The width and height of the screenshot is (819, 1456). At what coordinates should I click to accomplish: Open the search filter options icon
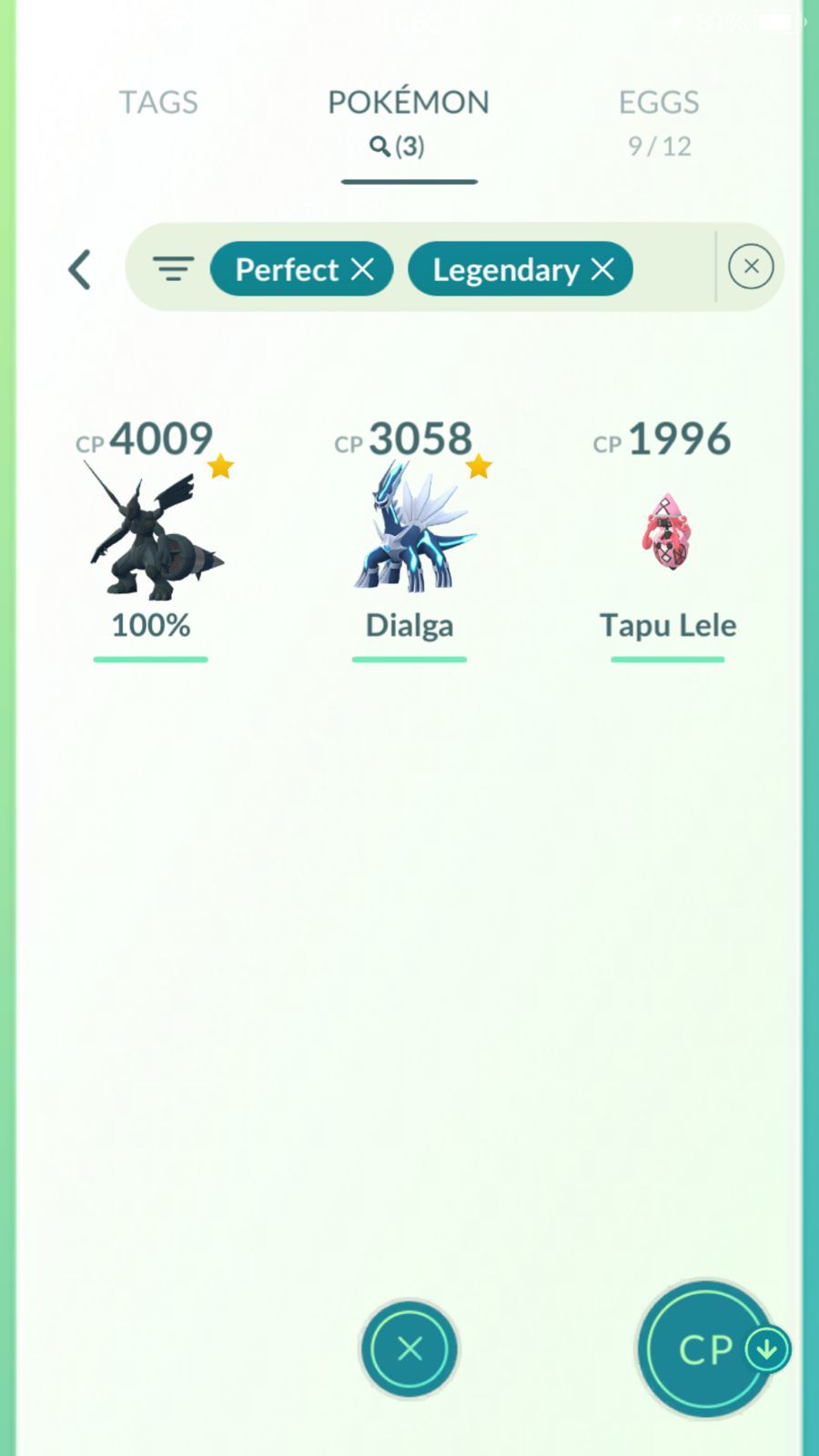coord(173,268)
